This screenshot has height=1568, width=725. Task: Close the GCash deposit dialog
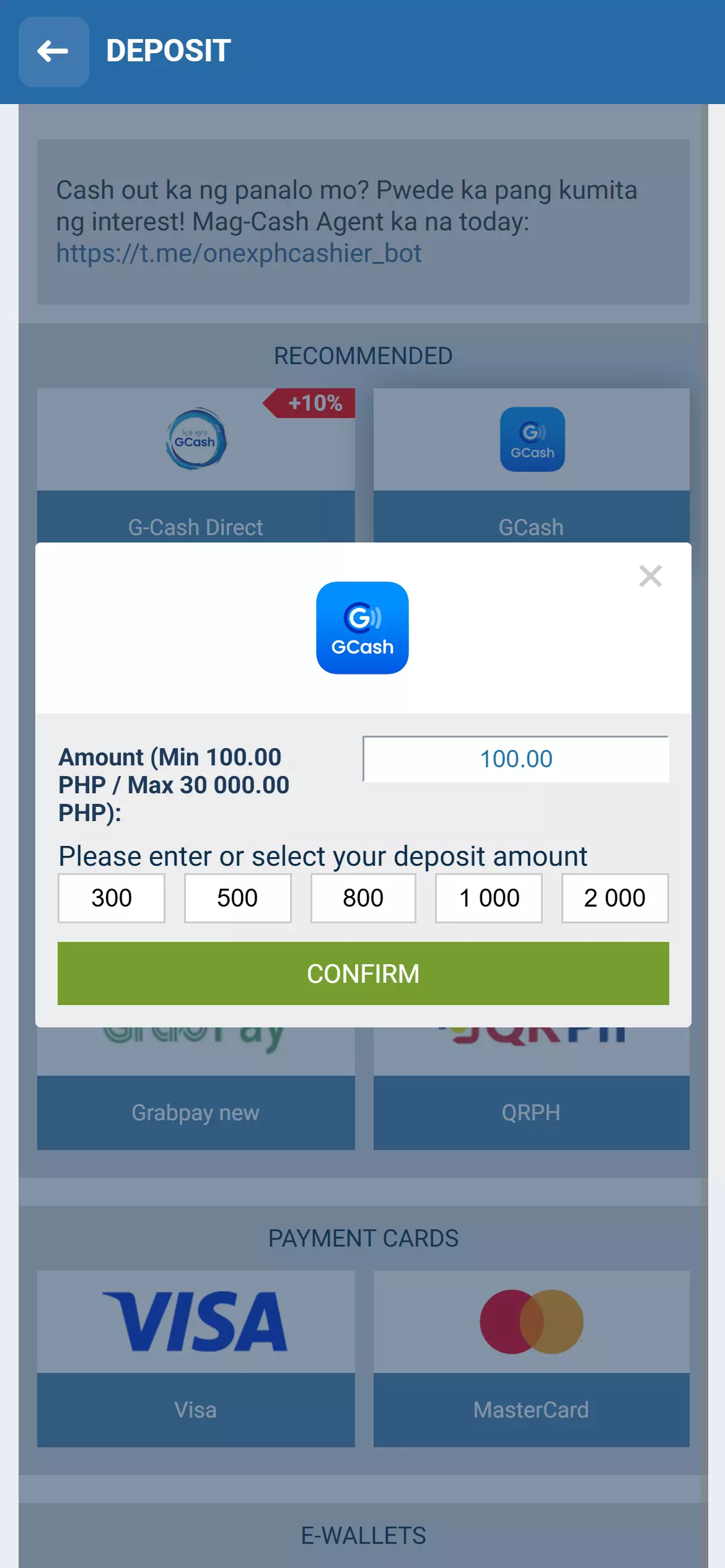click(650, 576)
